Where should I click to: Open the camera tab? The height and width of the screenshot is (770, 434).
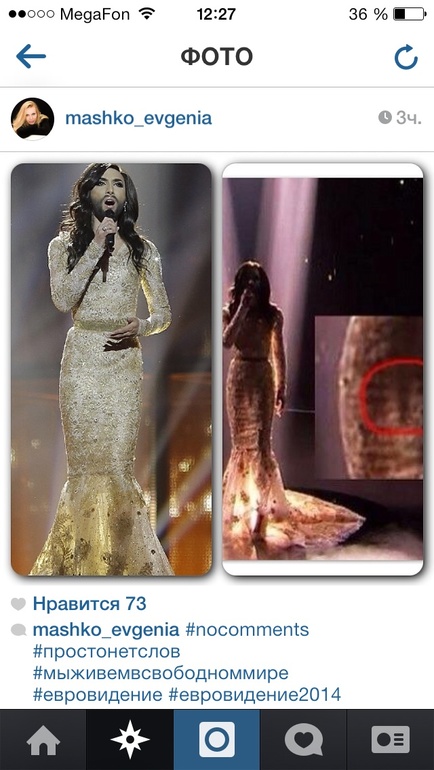pos(217,740)
